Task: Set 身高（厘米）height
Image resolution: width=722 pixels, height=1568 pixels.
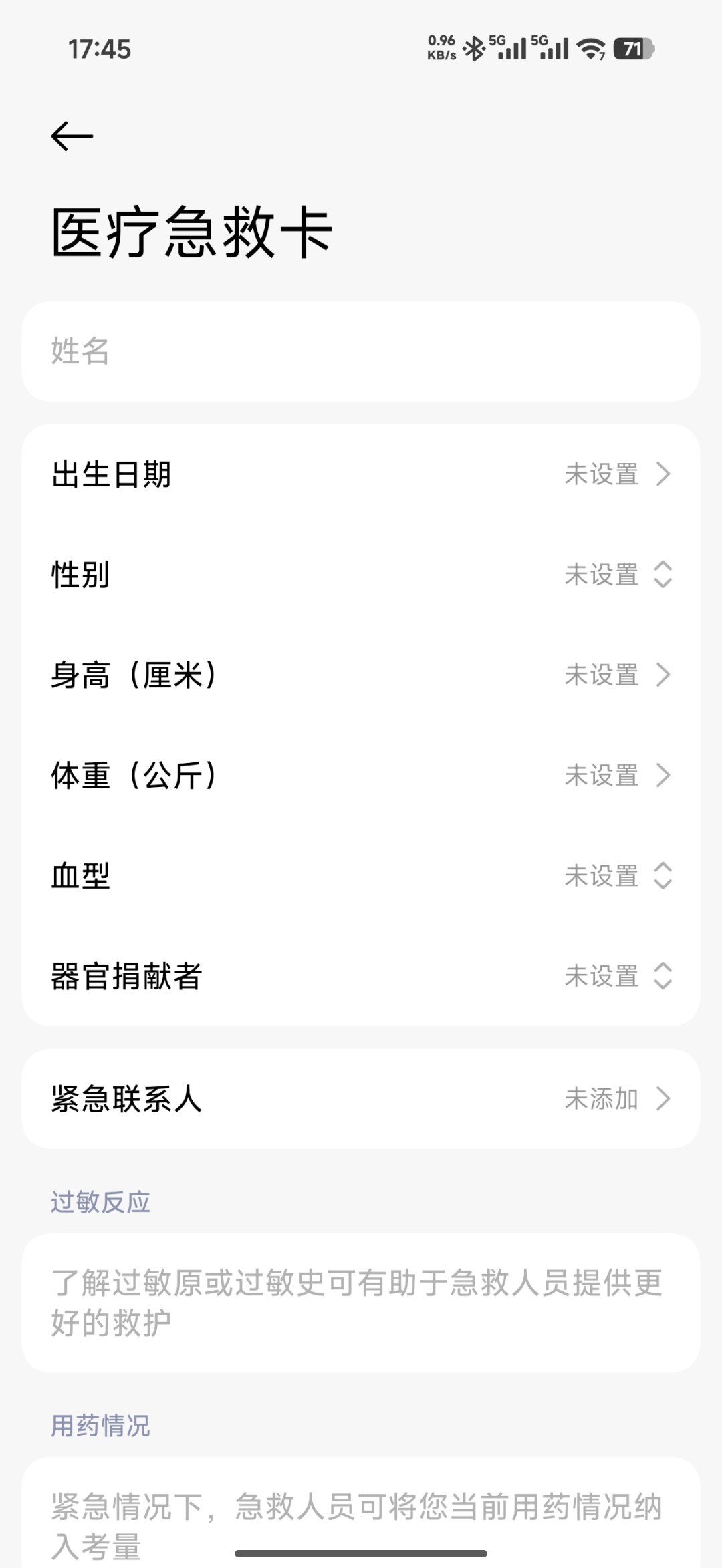Action: click(361, 675)
